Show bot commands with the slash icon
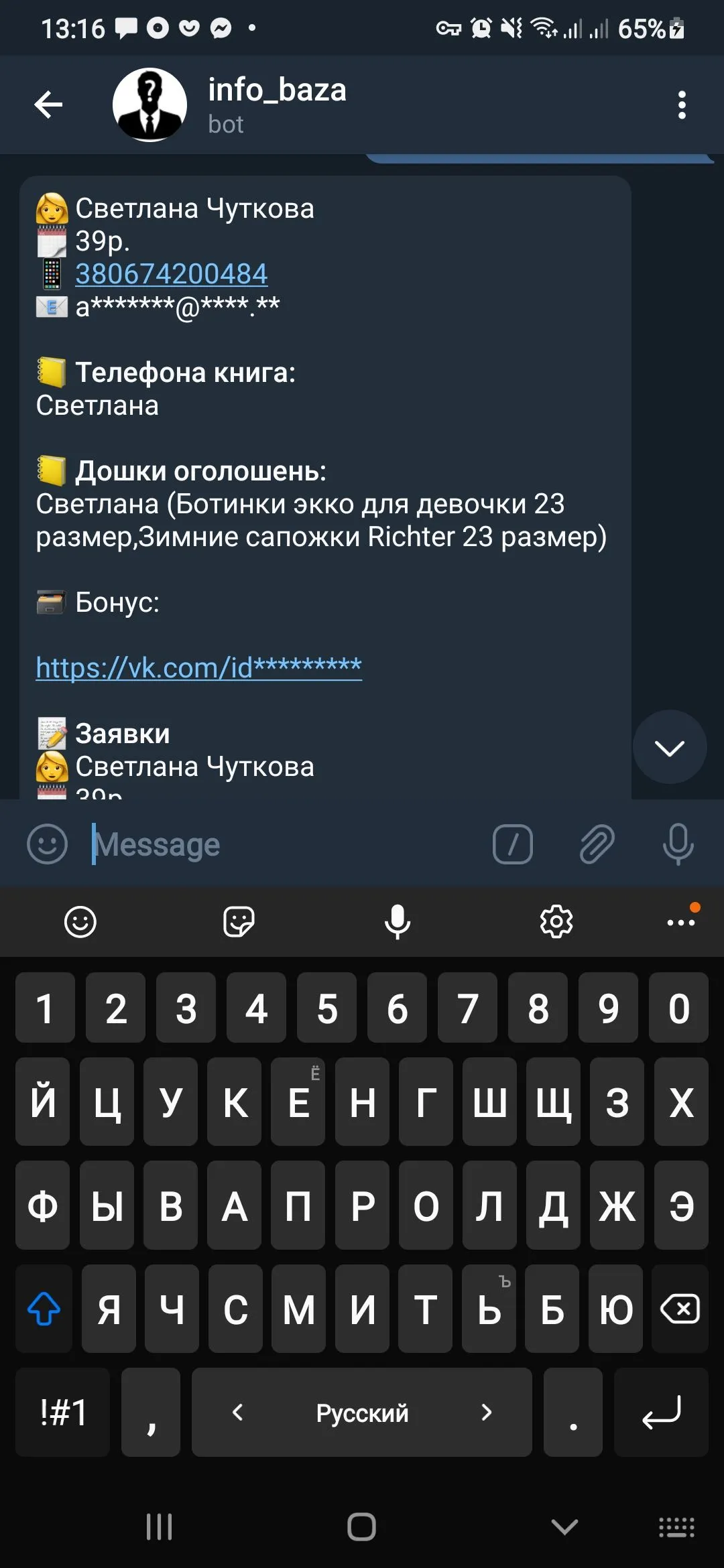Image resolution: width=724 pixels, height=1568 pixels. click(513, 844)
